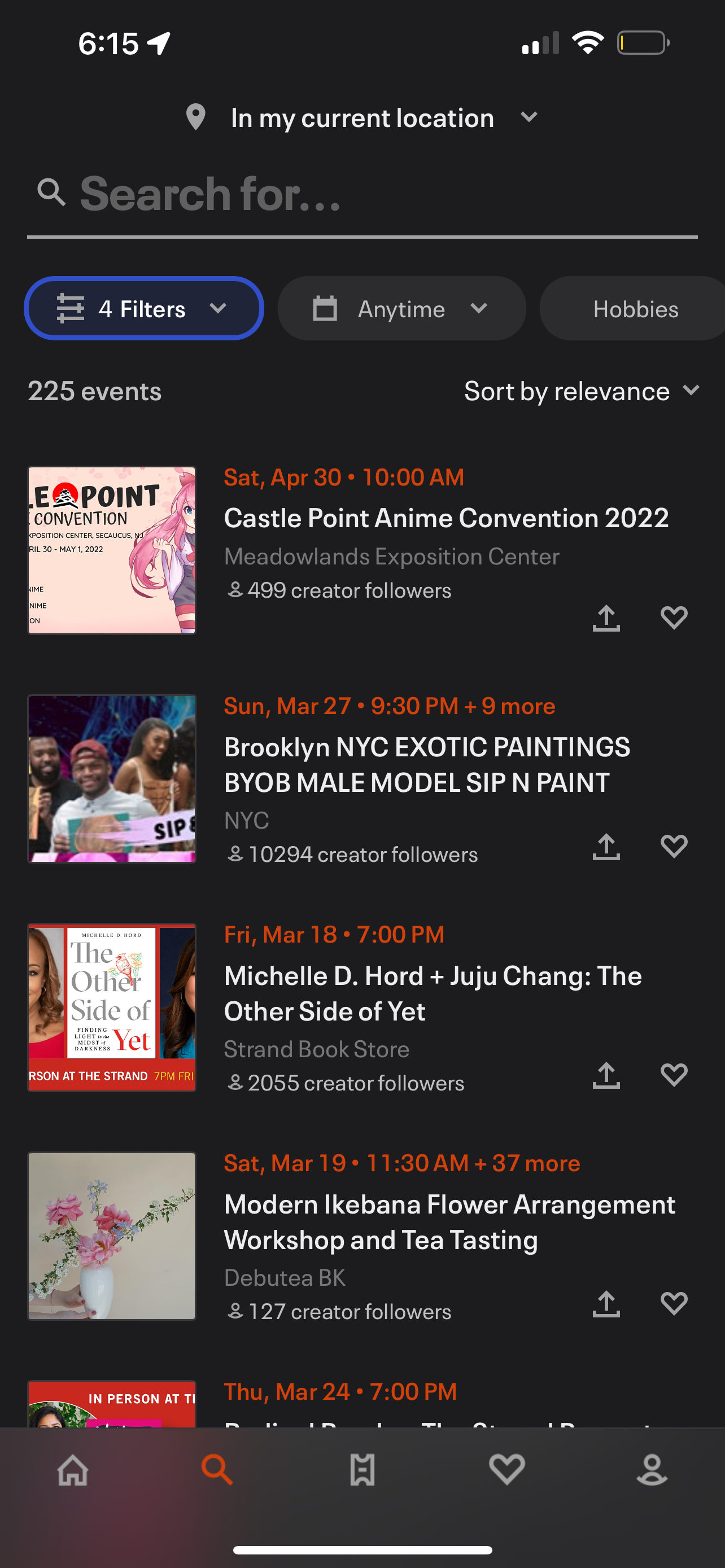Change the Sort by relevance option
The width and height of the screenshot is (725, 1568).
click(x=582, y=391)
